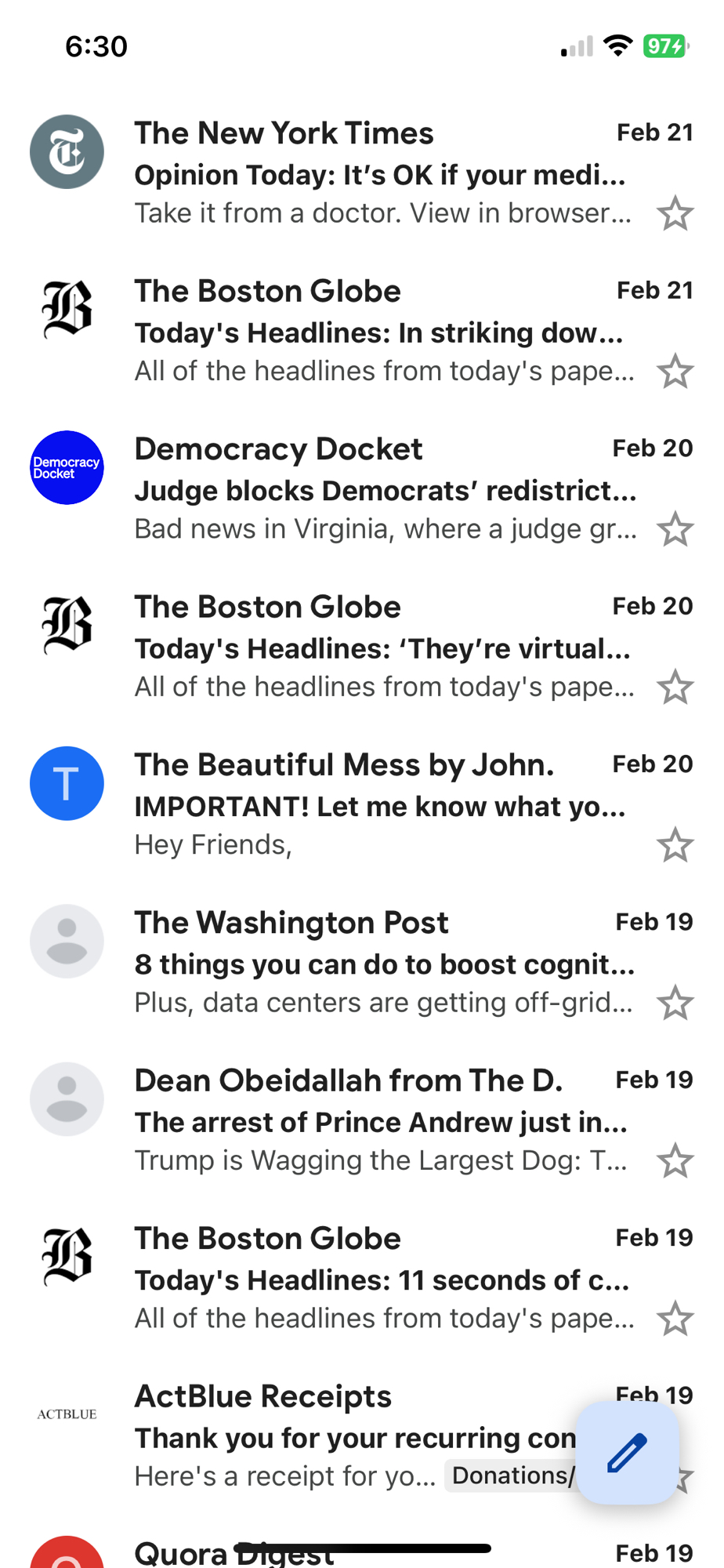The image size is (724, 1568).
Task: Star the Boston Globe 'In striking dow...' email
Action: [x=675, y=372]
